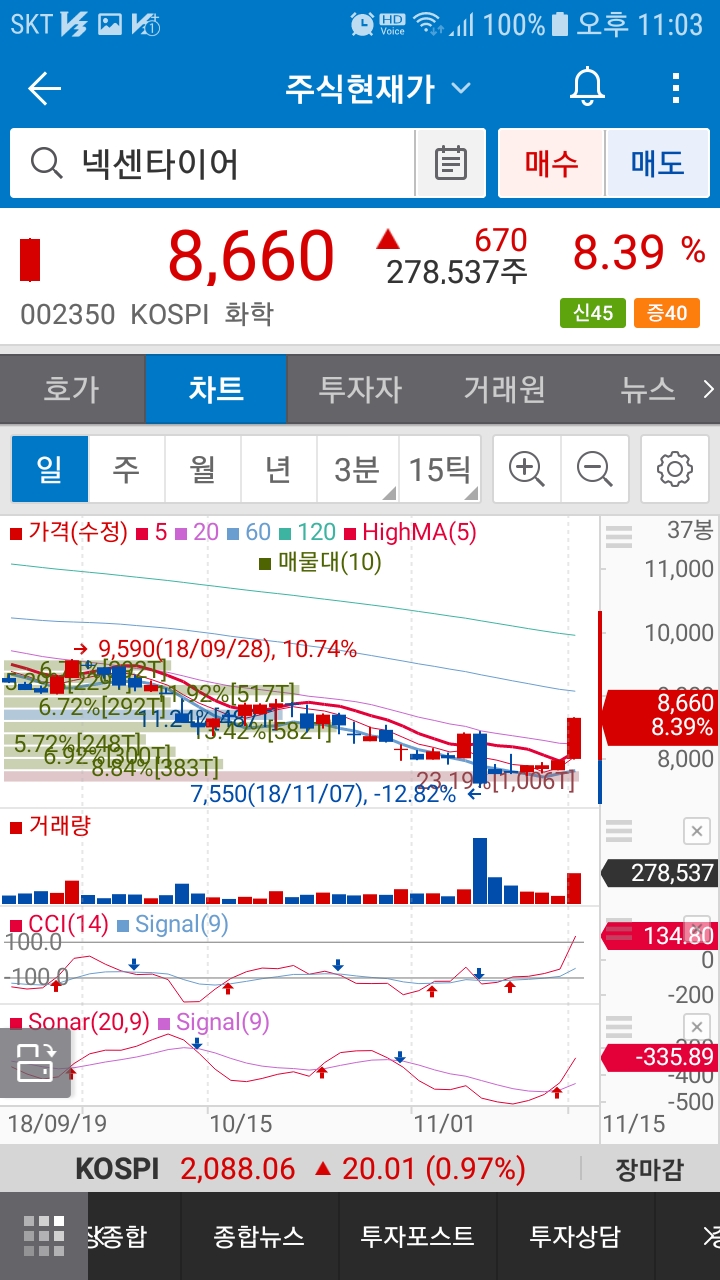Screen dimensions: 720x1280
Task: Expand more tabs with the arrow past 뉴스
Action: [x=708, y=390]
